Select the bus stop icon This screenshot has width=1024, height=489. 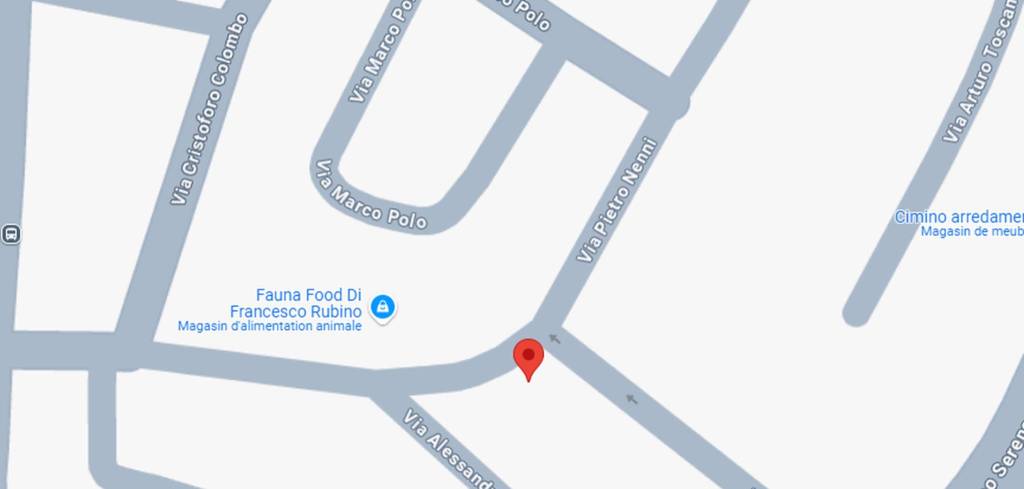pyautogui.click(x=11, y=234)
